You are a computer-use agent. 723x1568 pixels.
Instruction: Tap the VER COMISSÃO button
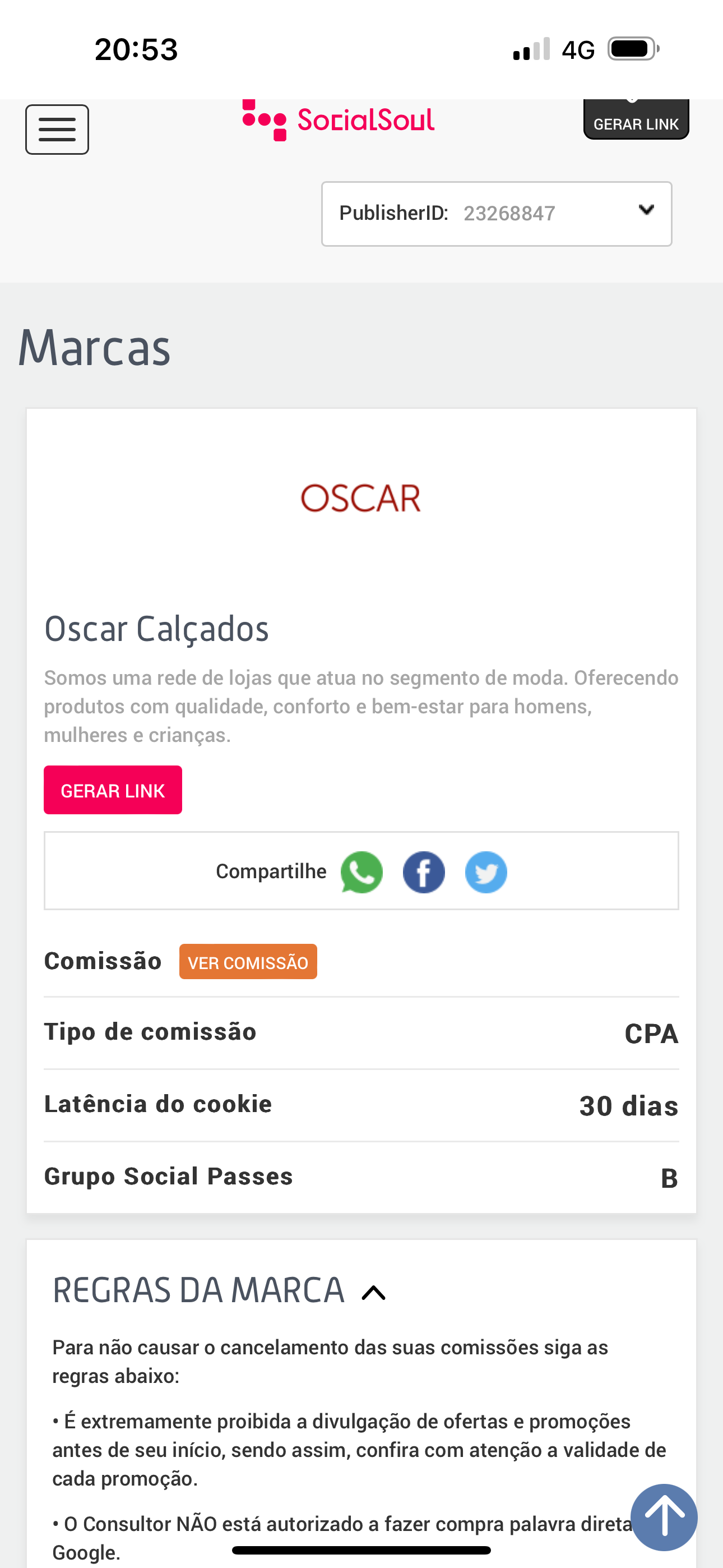248,962
